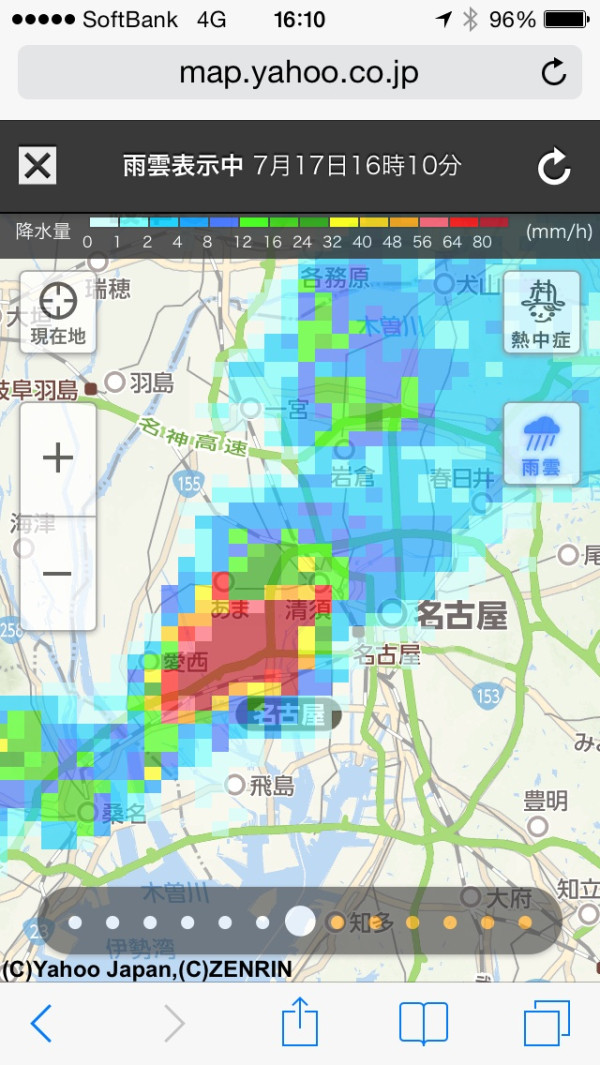Show open Safari tabs
This screenshot has height=1065, width=600.
click(x=546, y=1023)
